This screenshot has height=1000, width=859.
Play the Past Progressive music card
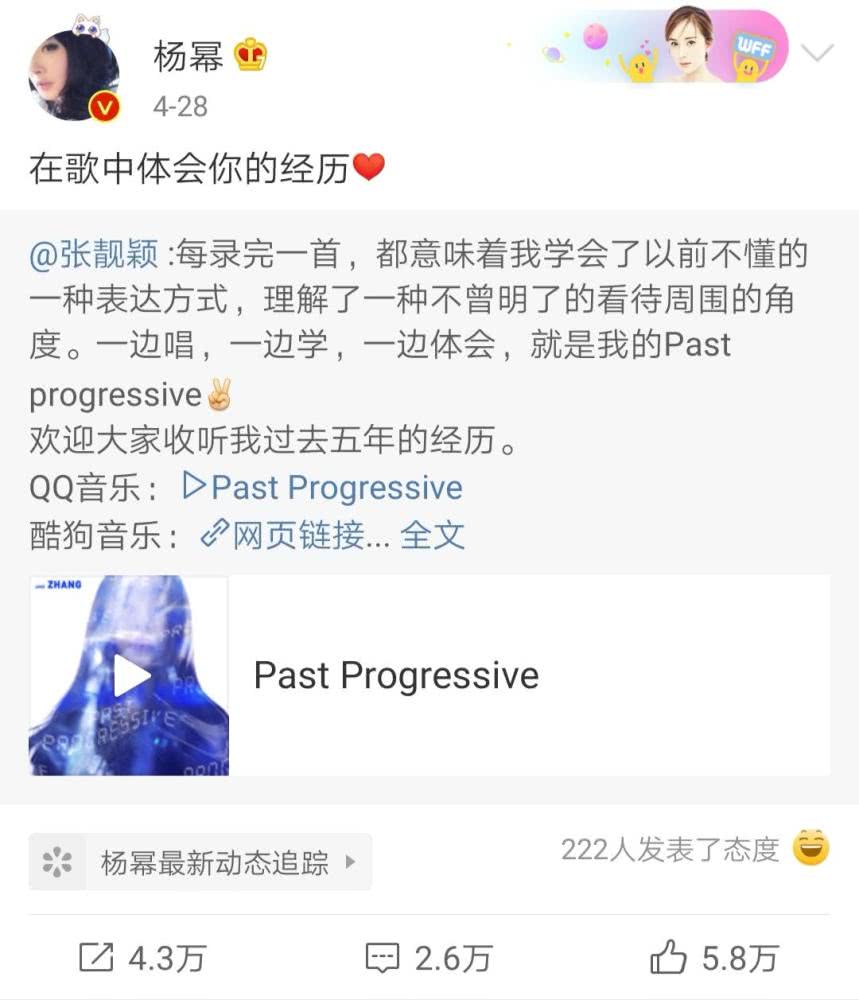pos(130,676)
